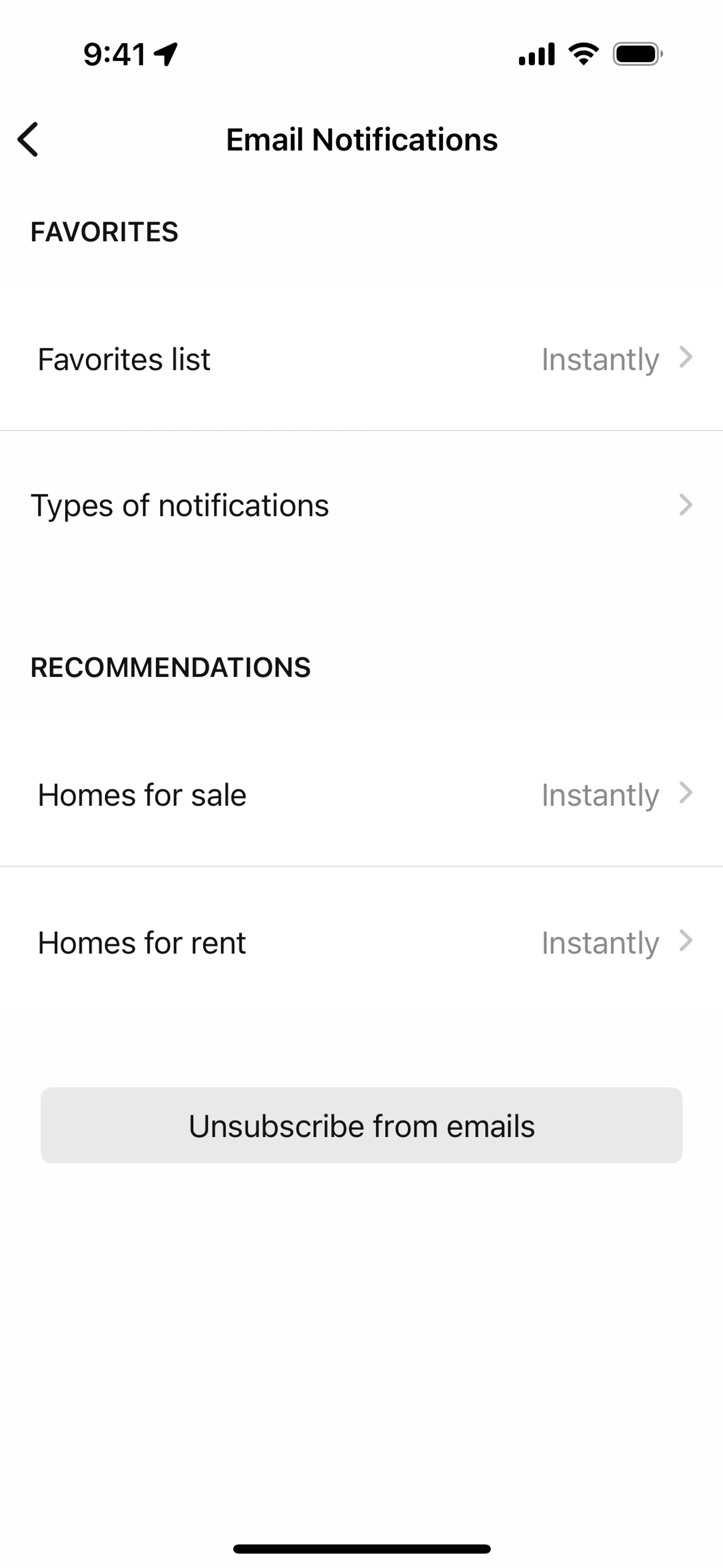Change Homes for sale email frequency
This screenshot has height=1568, width=723.
(361, 794)
